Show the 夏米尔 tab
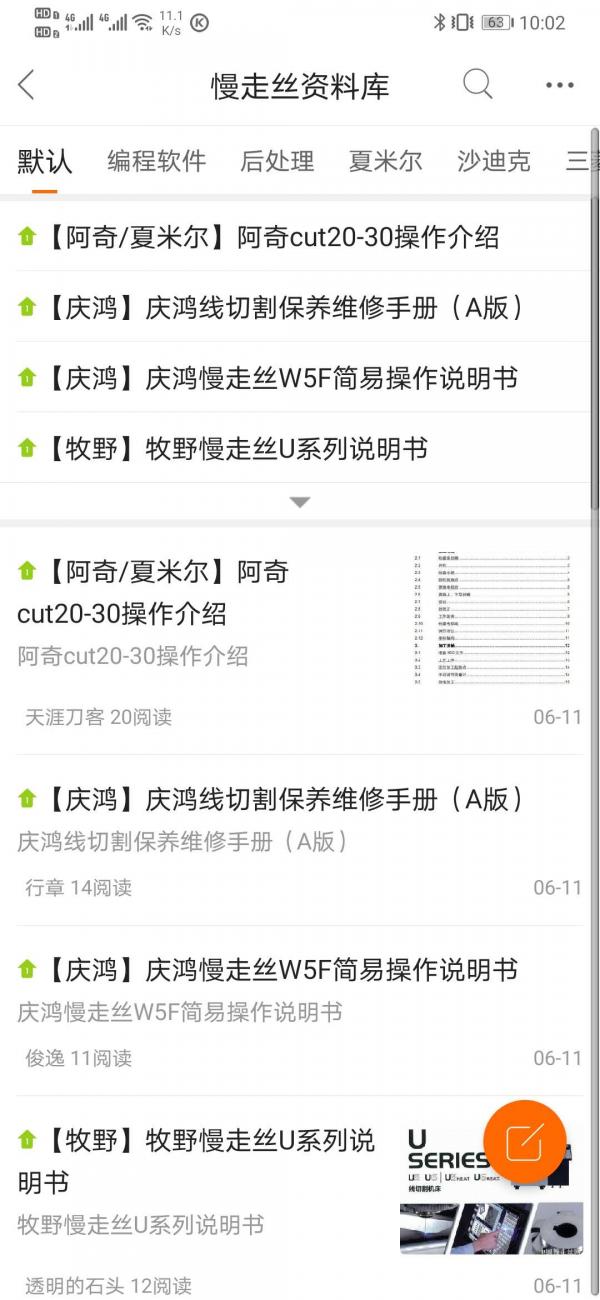The height and width of the screenshot is (1300, 600). tap(385, 161)
